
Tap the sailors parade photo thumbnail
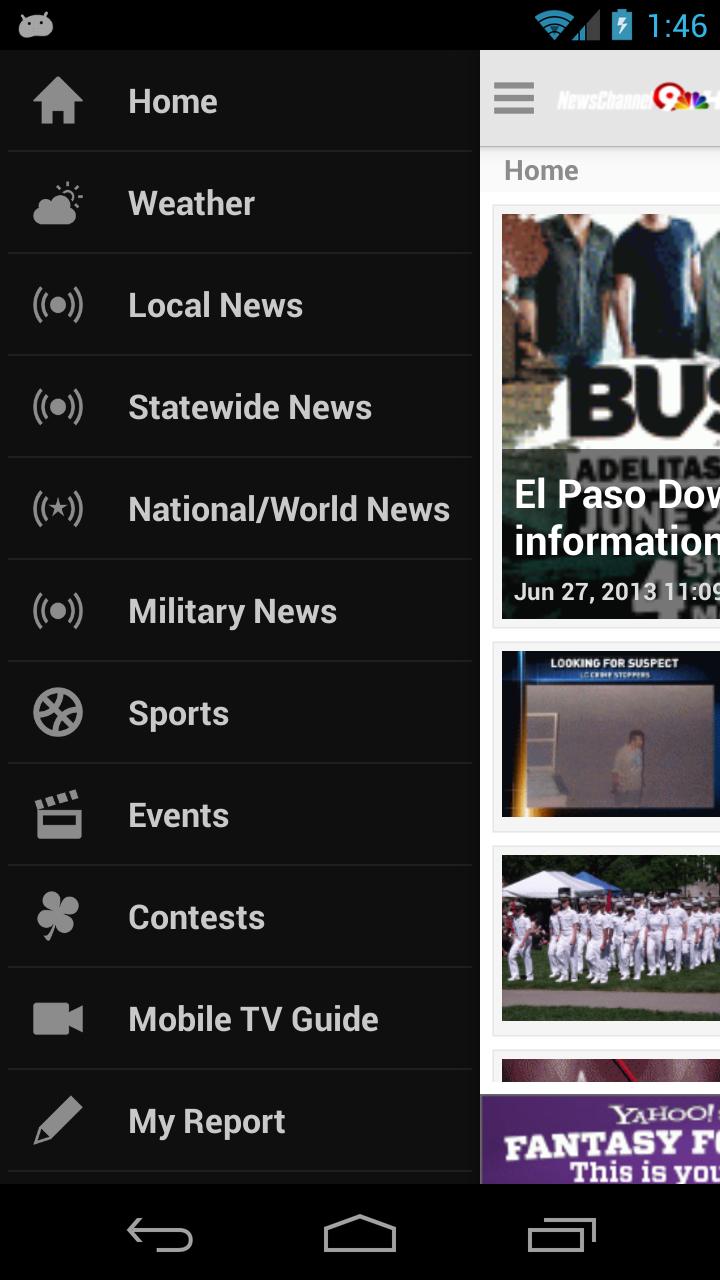point(610,937)
